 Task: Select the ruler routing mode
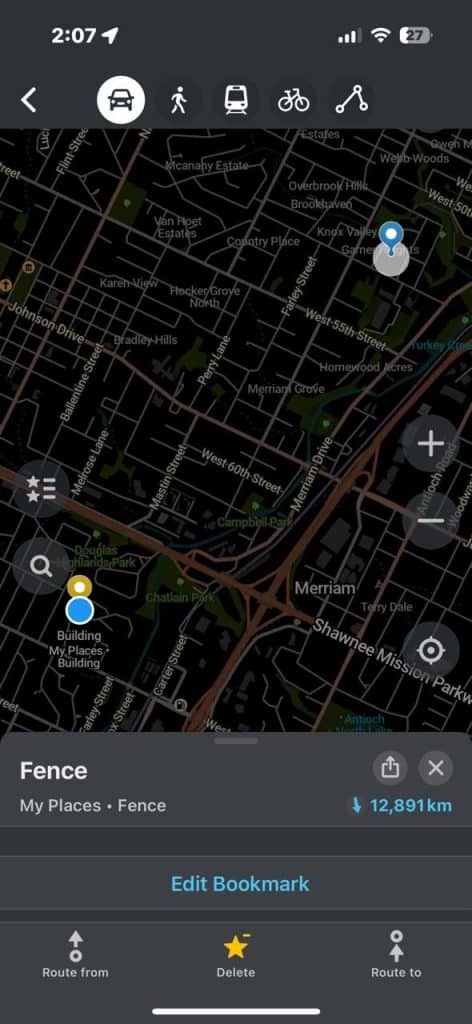[x=351, y=100]
